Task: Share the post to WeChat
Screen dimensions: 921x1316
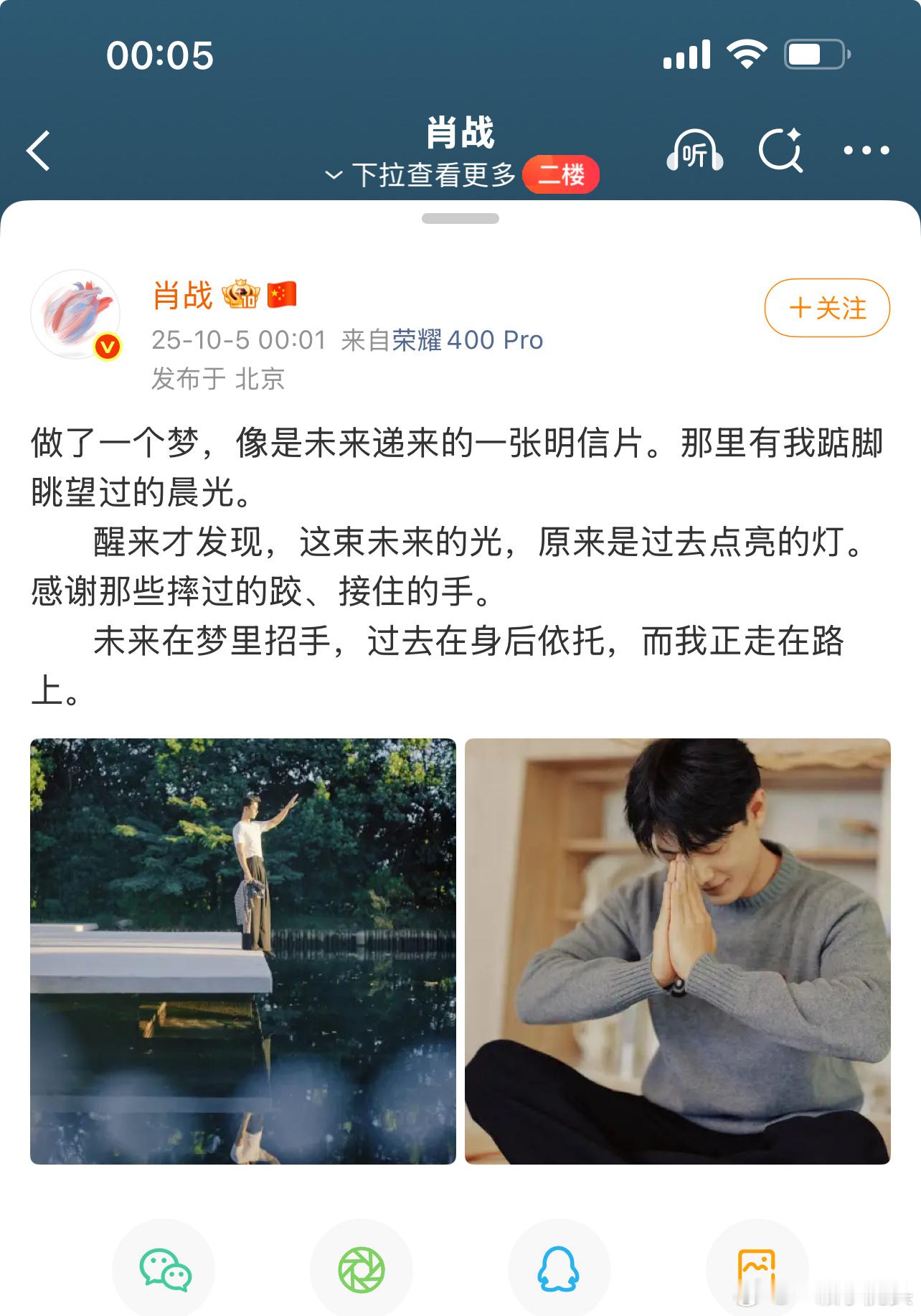Action: point(164,1269)
